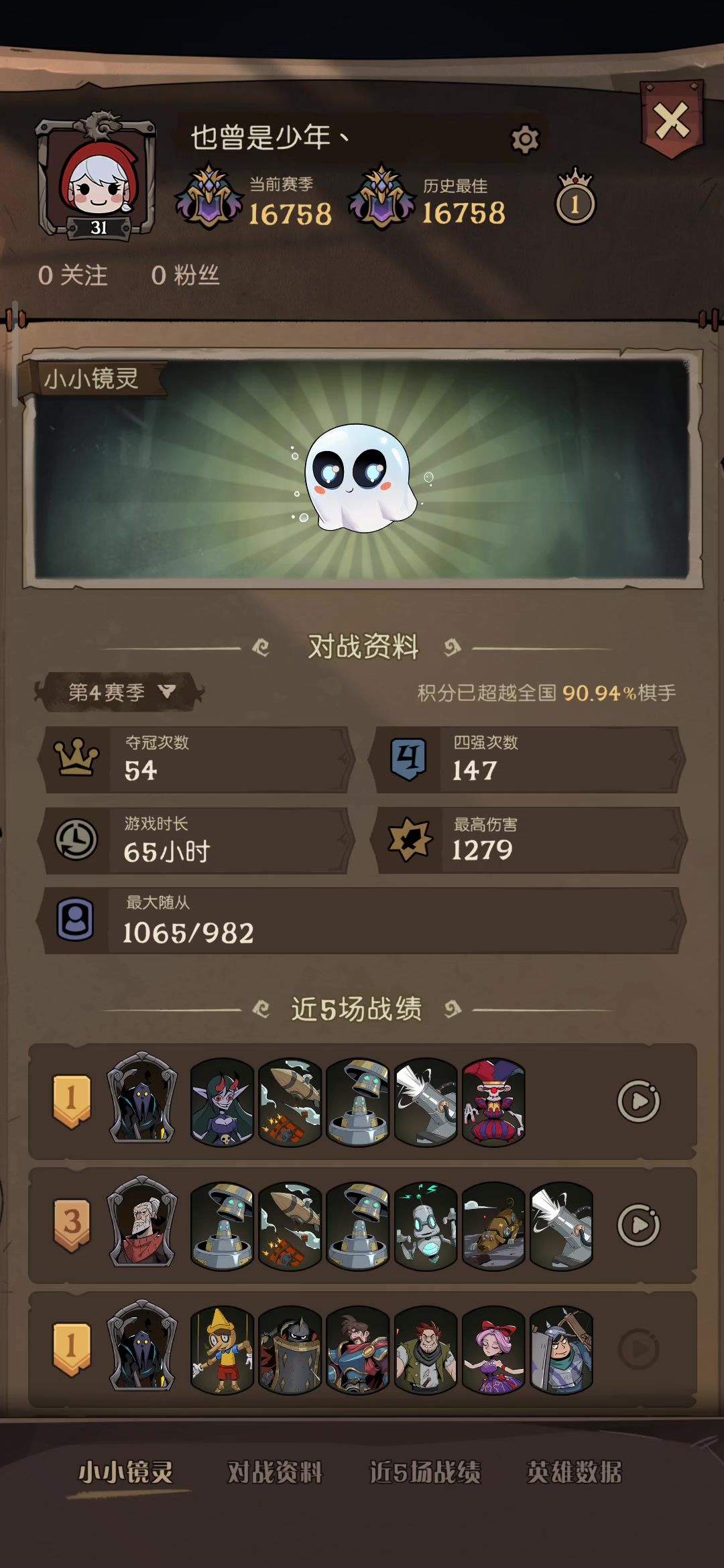View the 0 粉丝 followers list

tap(185, 275)
